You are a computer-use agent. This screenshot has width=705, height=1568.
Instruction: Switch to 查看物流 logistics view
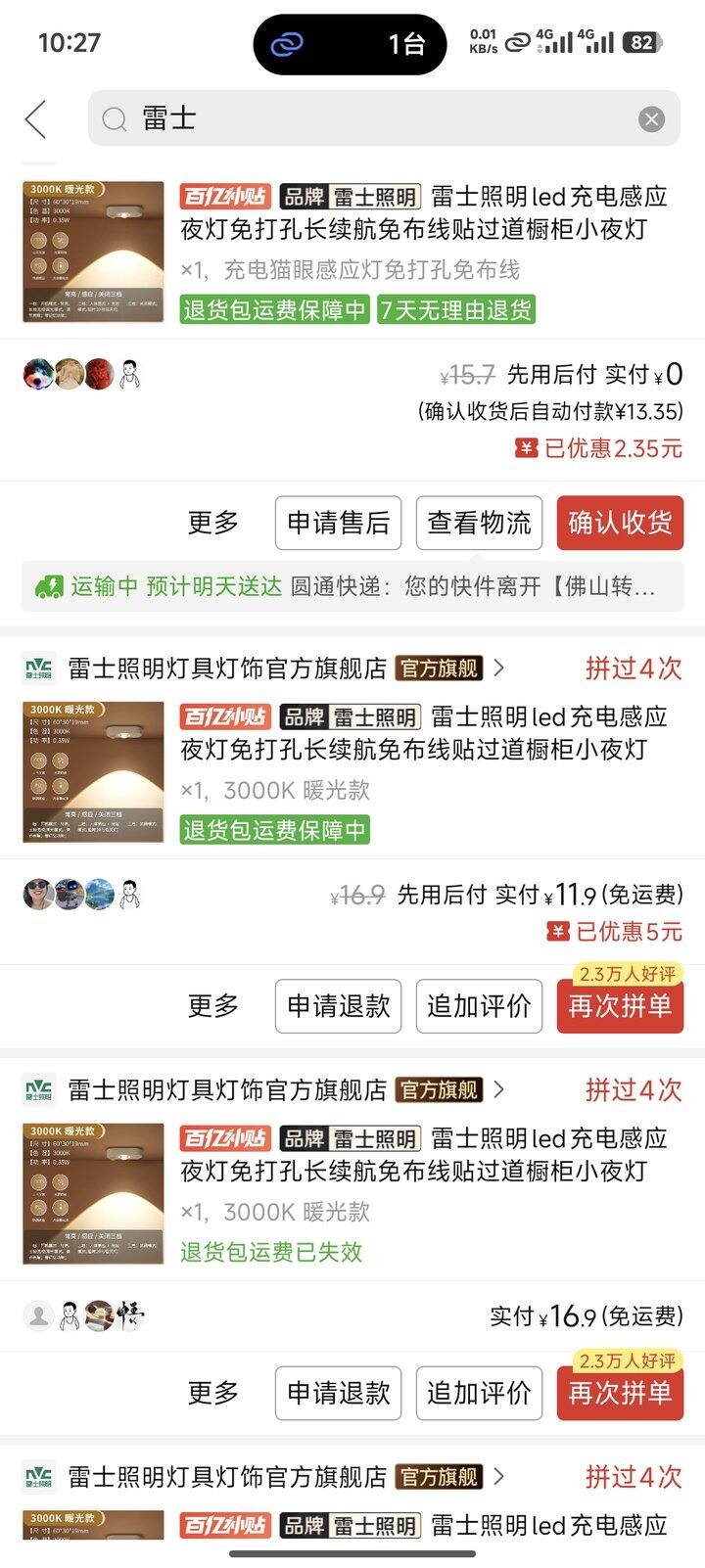click(x=480, y=523)
